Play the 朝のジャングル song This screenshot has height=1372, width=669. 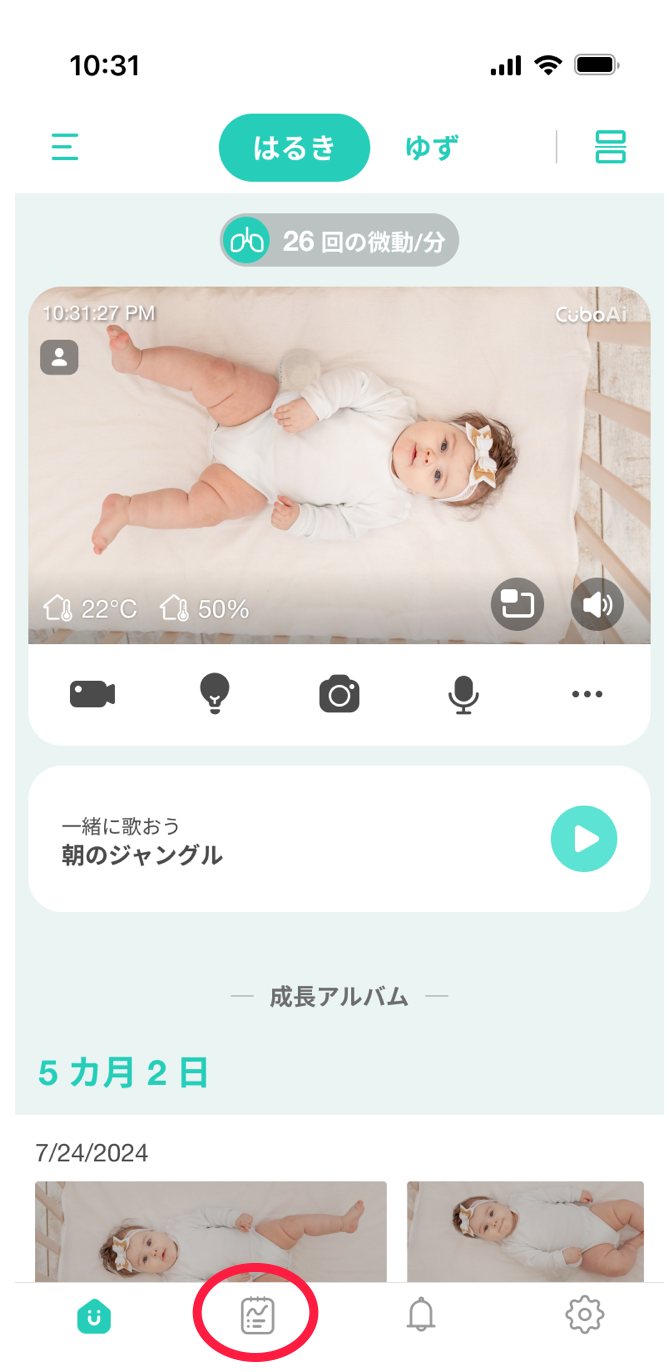pyautogui.click(x=584, y=840)
